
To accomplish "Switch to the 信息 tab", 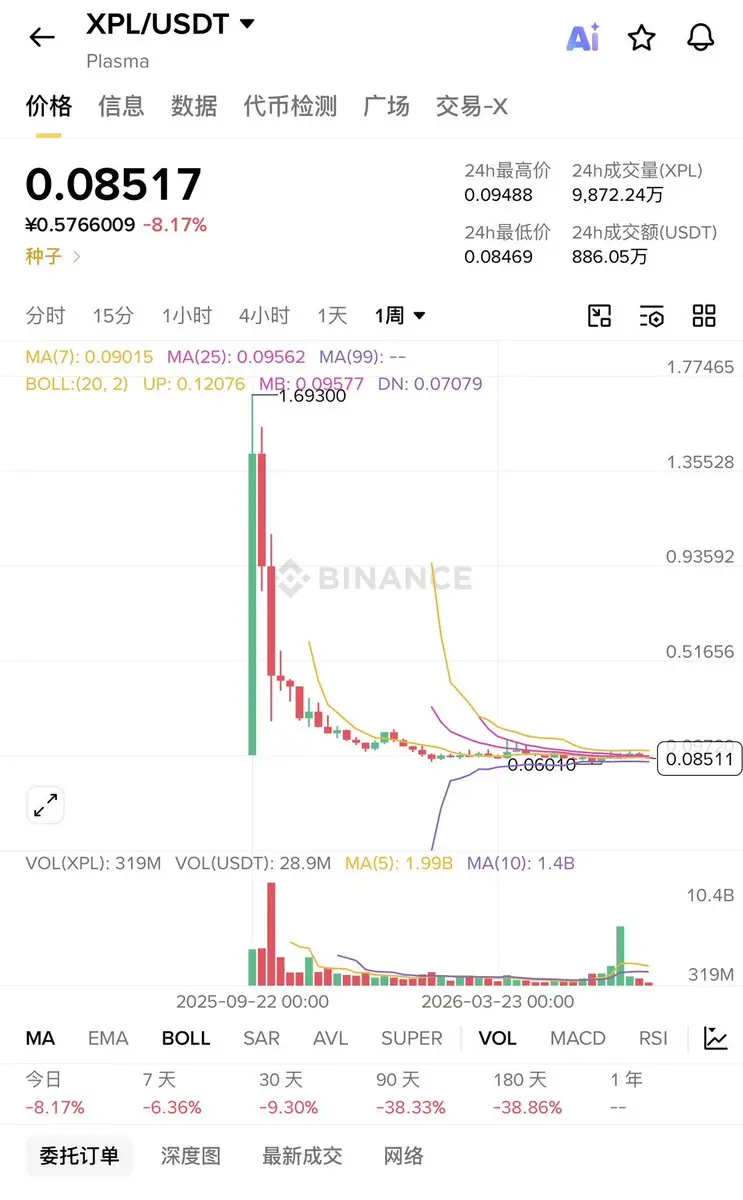I will tap(121, 106).
